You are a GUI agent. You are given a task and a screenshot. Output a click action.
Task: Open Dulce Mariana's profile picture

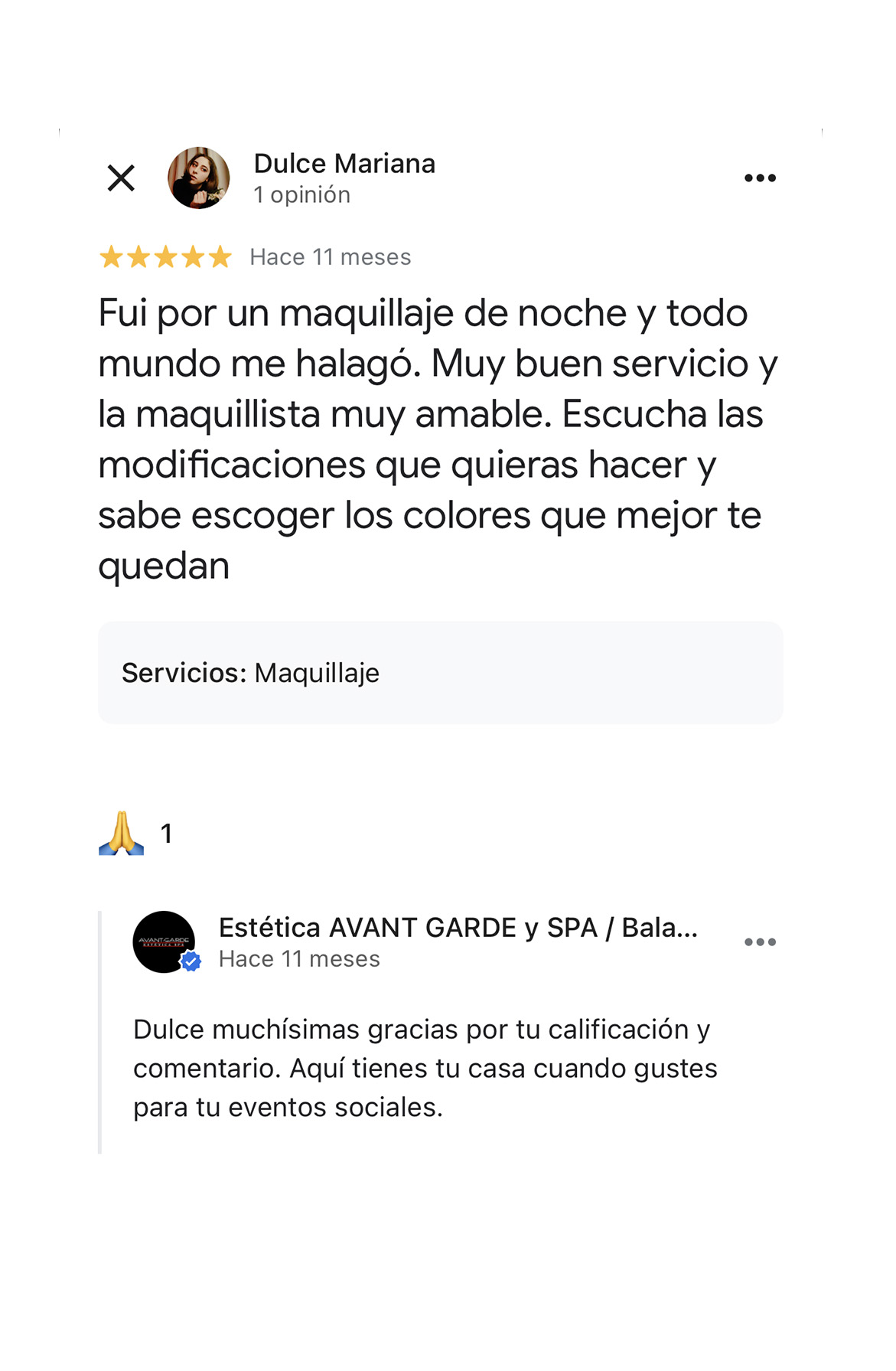coord(198,178)
